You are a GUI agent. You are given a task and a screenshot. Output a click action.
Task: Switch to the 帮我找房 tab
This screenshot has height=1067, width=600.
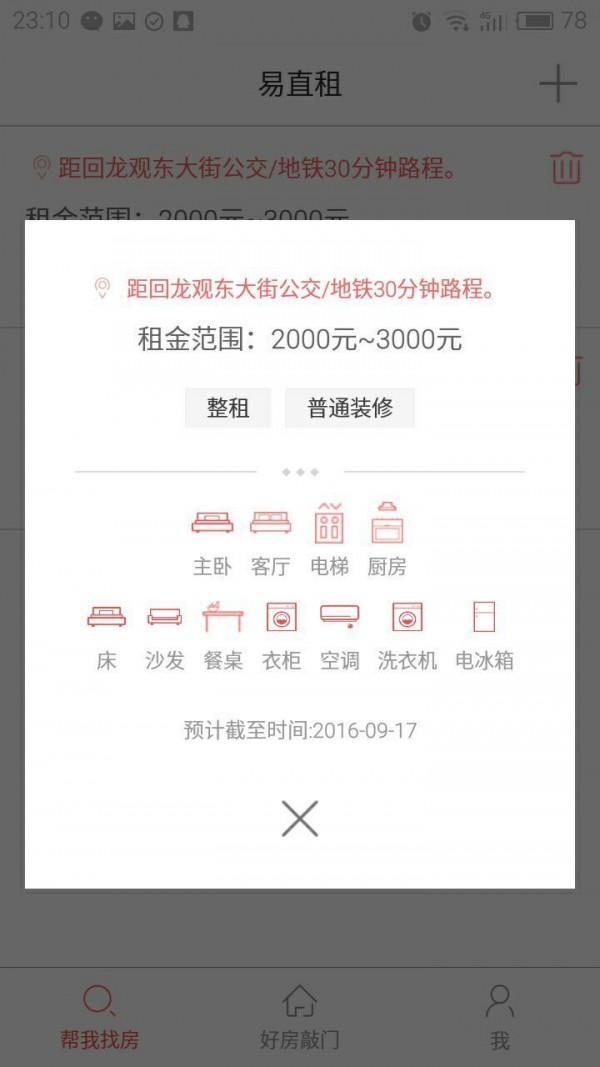point(99,1016)
